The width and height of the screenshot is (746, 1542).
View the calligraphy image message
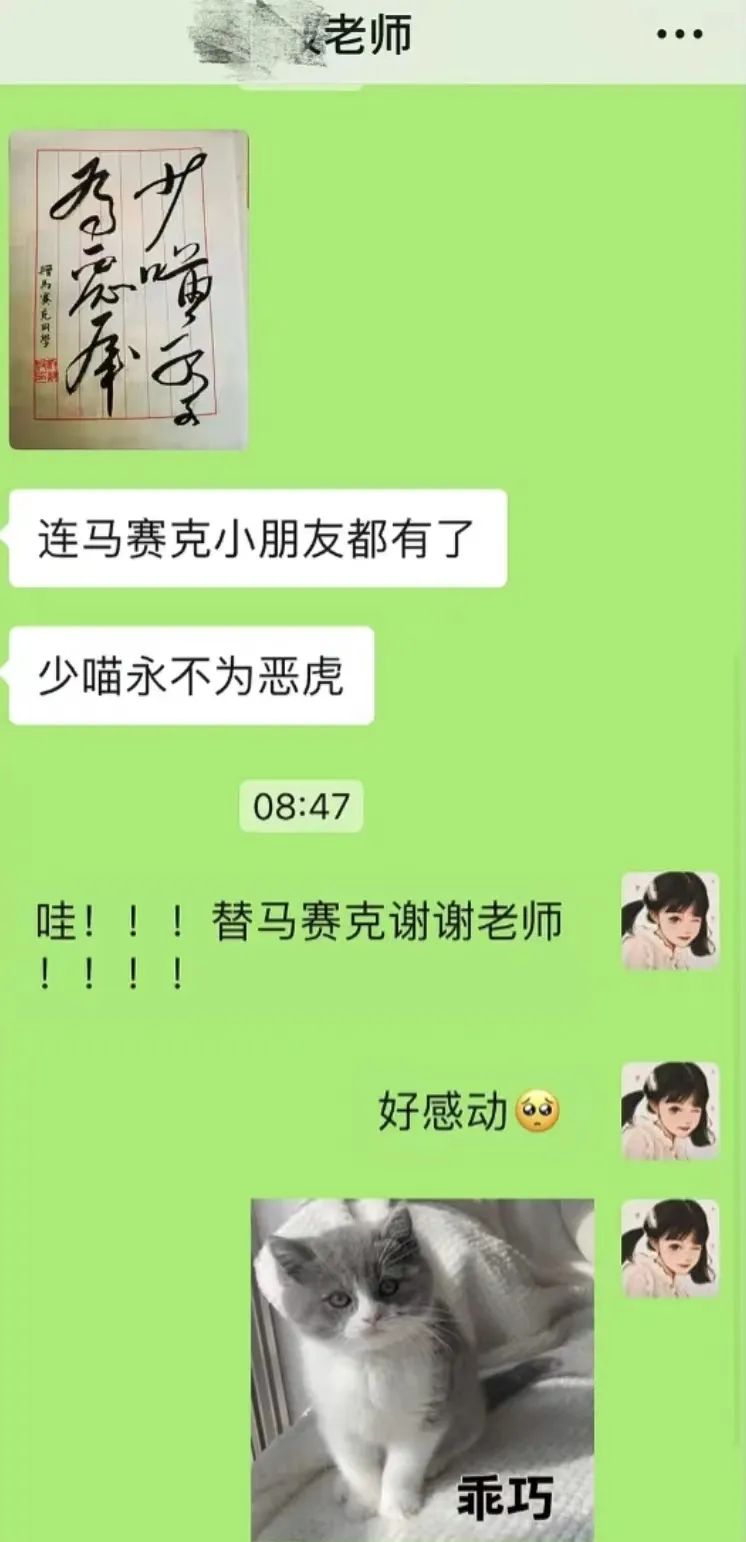129,289
